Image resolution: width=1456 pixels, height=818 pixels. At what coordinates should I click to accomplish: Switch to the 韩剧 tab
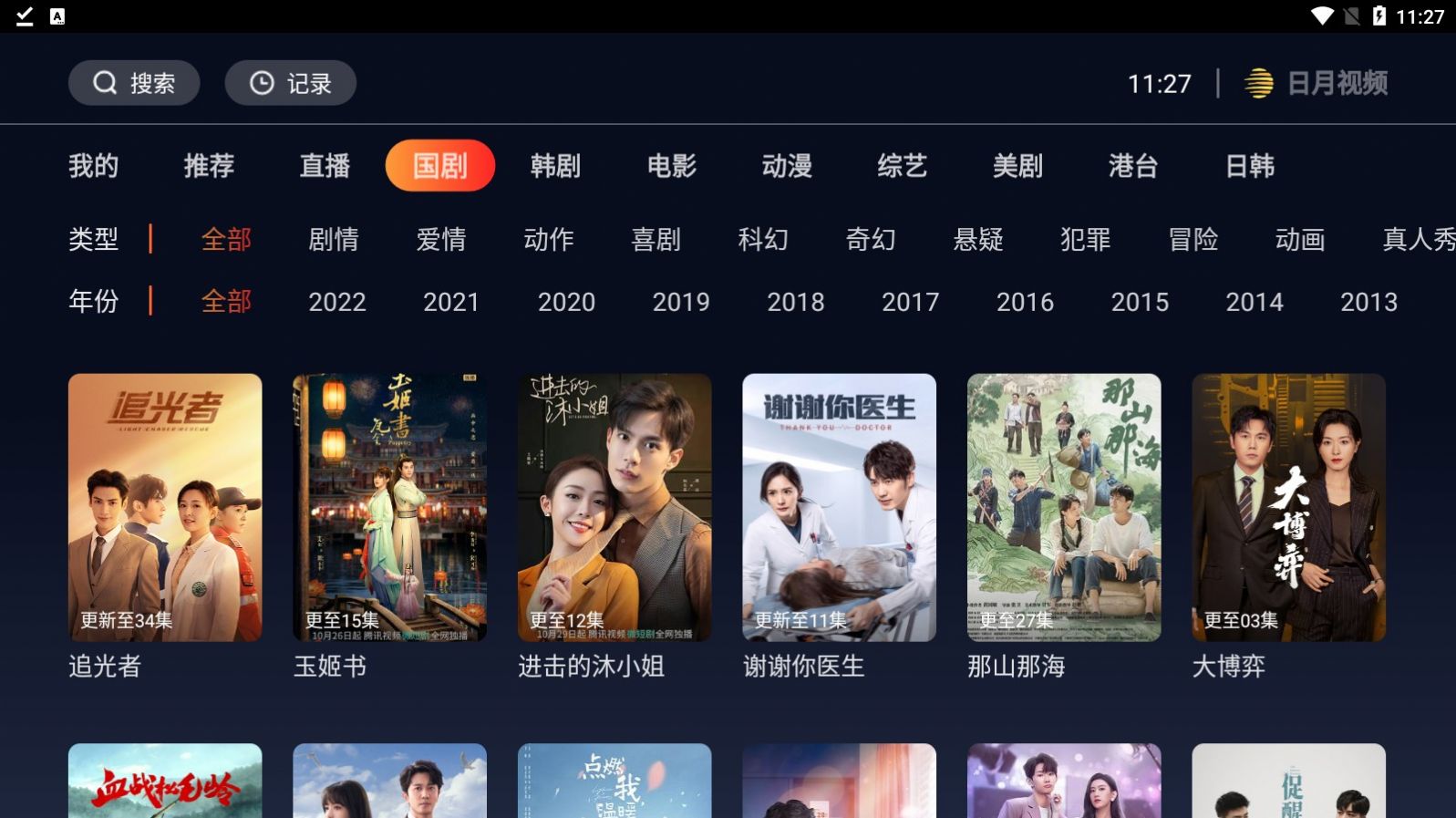(555, 166)
